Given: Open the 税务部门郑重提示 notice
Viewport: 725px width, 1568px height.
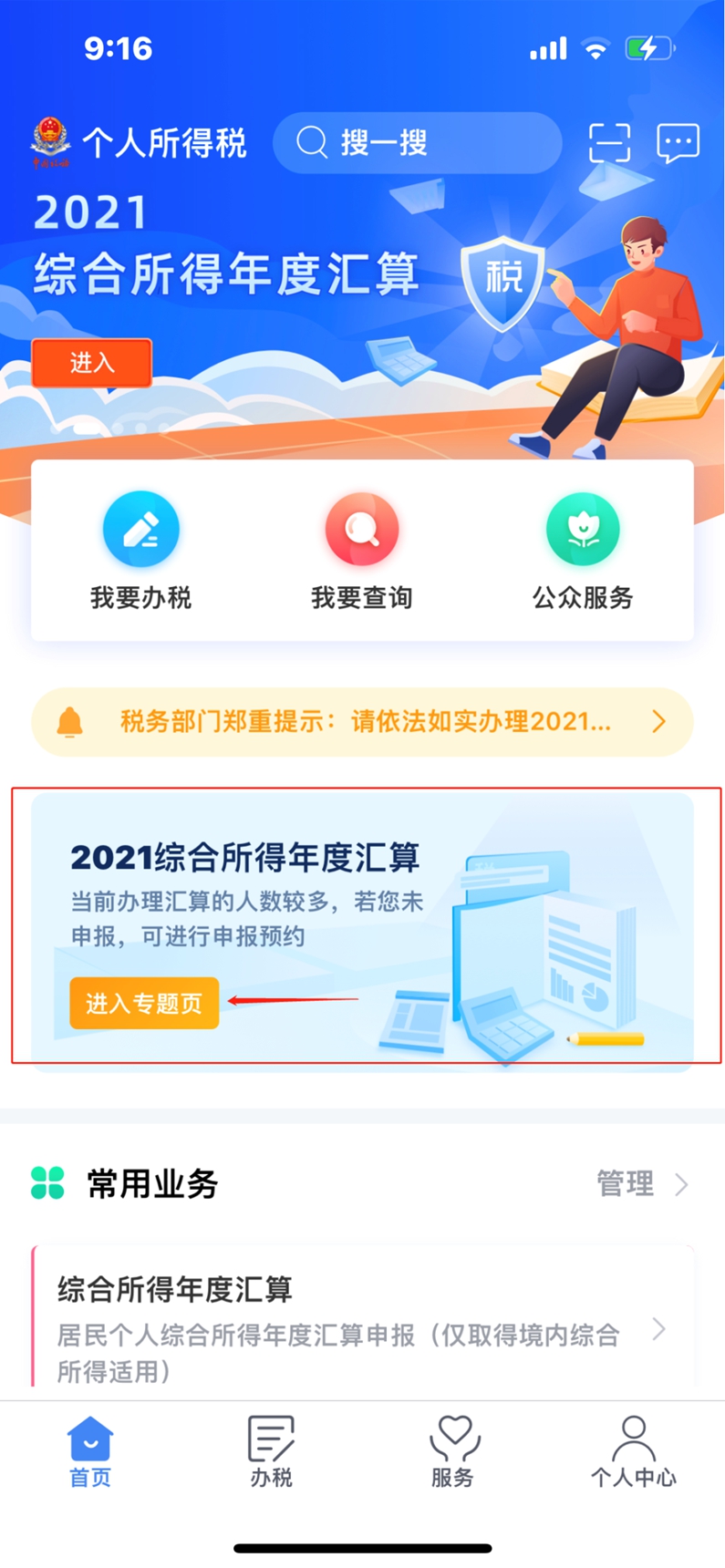Looking at the screenshot, I should (x=362, y=722).
